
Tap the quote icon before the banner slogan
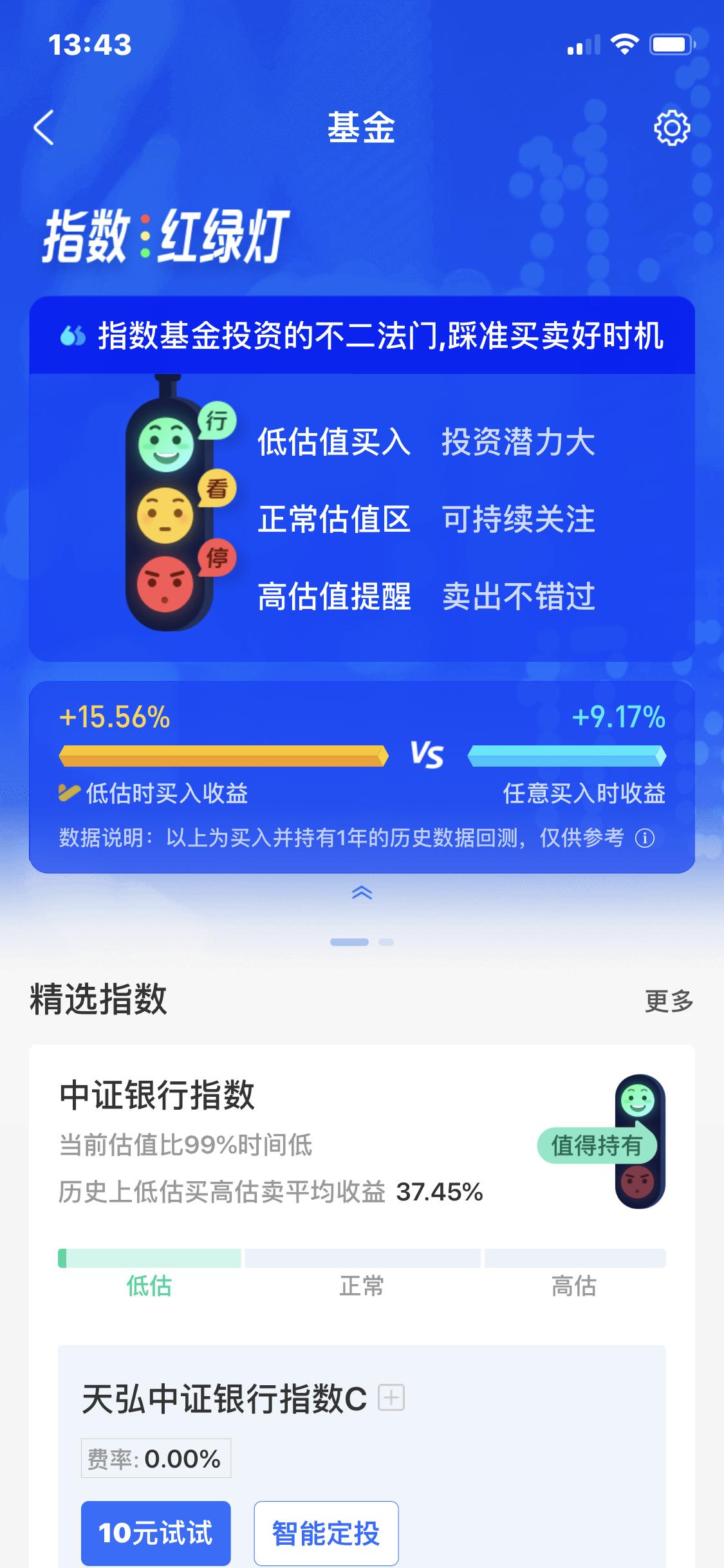73,334
